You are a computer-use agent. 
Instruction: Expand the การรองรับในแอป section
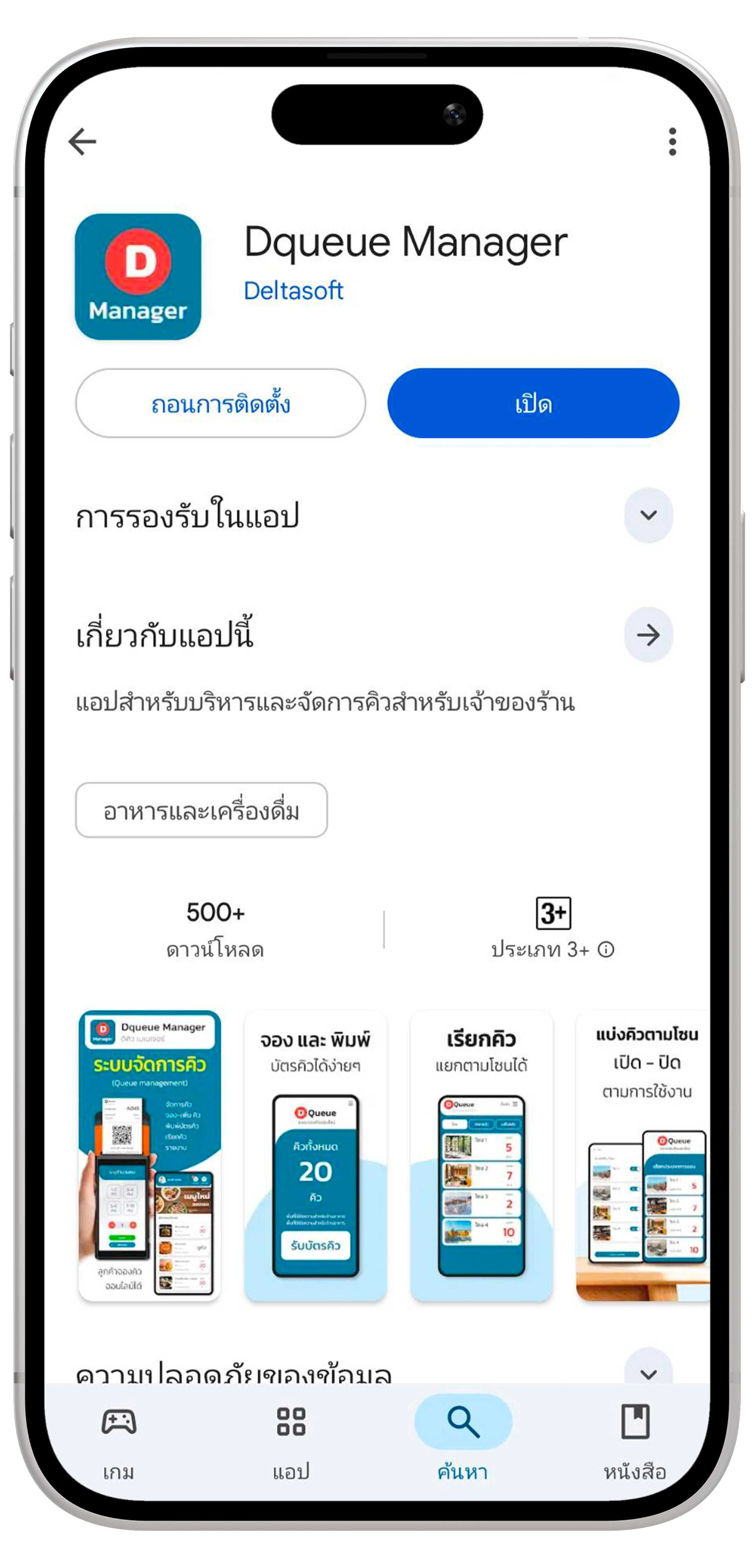[648, 515]
